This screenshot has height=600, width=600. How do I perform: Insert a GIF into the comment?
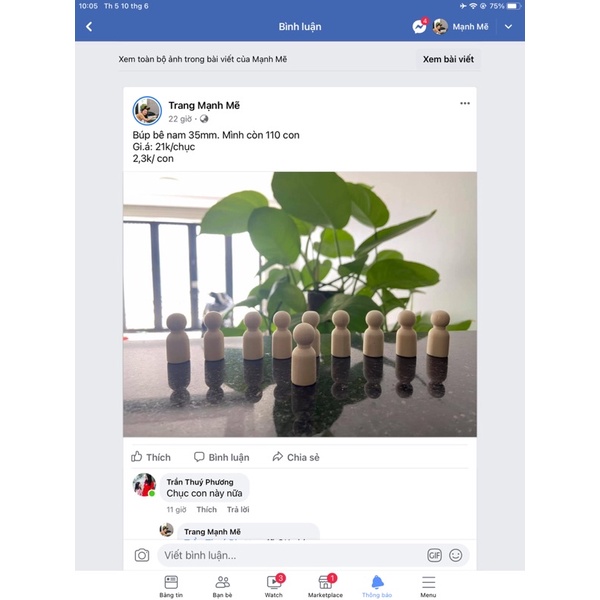(x=434, y=555)
